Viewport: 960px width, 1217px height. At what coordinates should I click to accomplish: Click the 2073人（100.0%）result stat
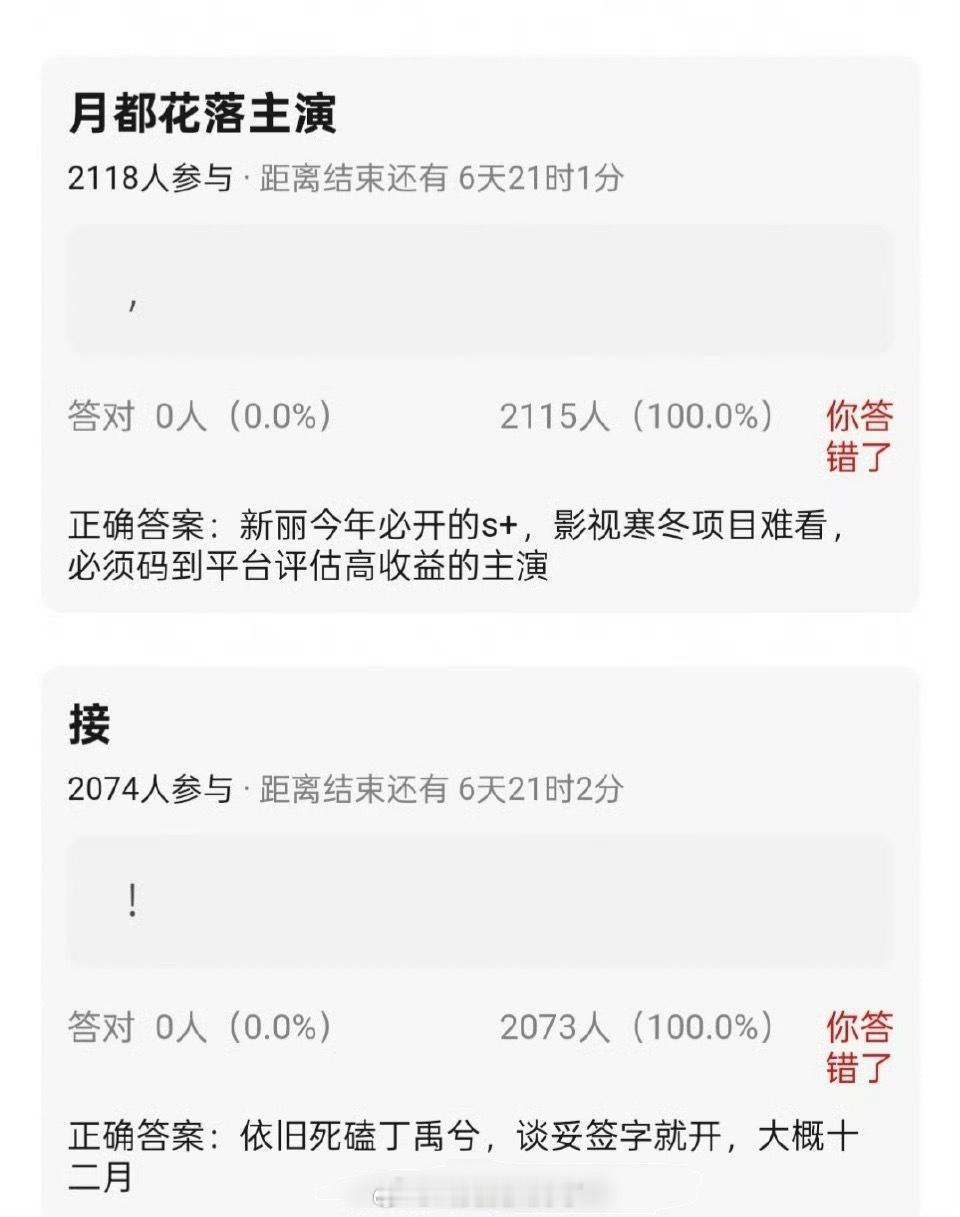click(635, 1027)
